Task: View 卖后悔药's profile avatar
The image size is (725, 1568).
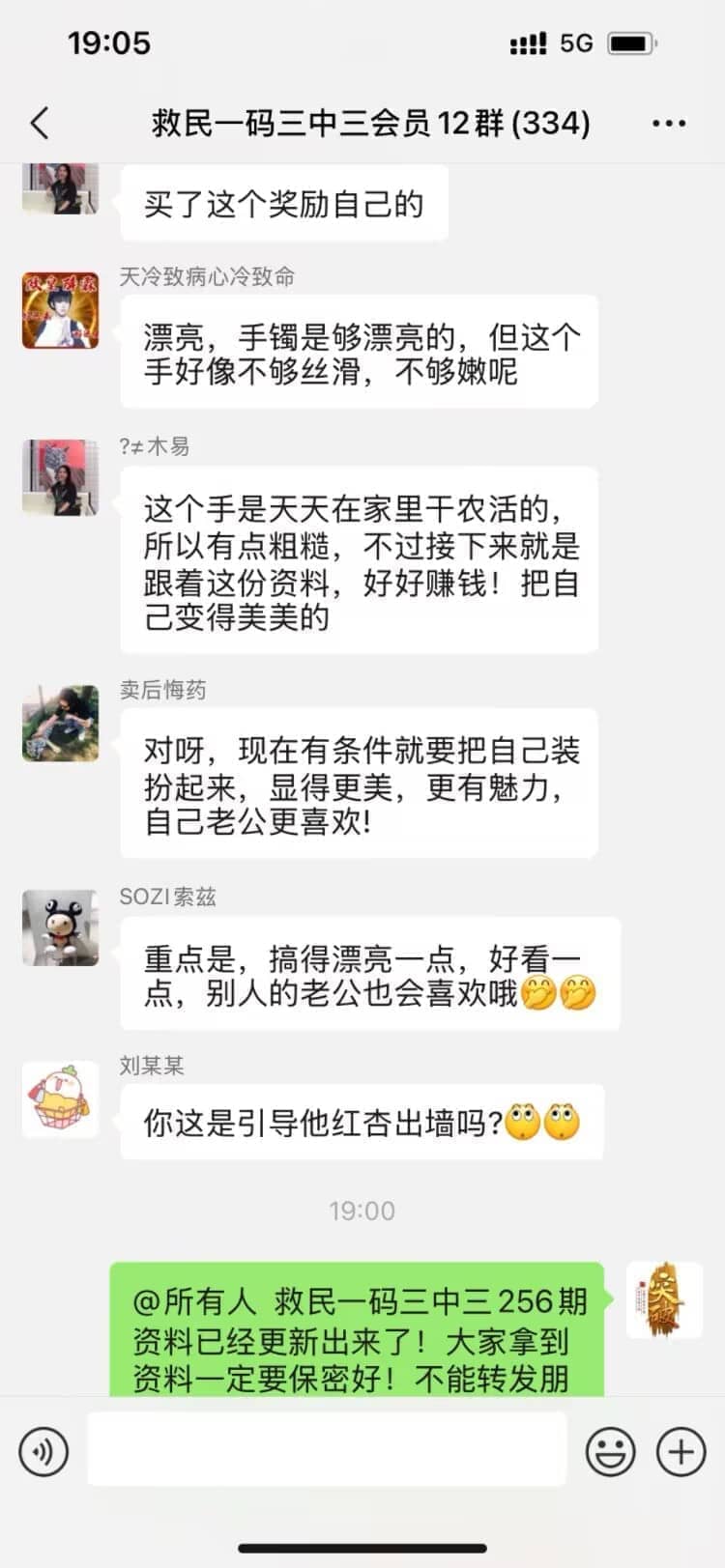Action: (x=61, y=724)
